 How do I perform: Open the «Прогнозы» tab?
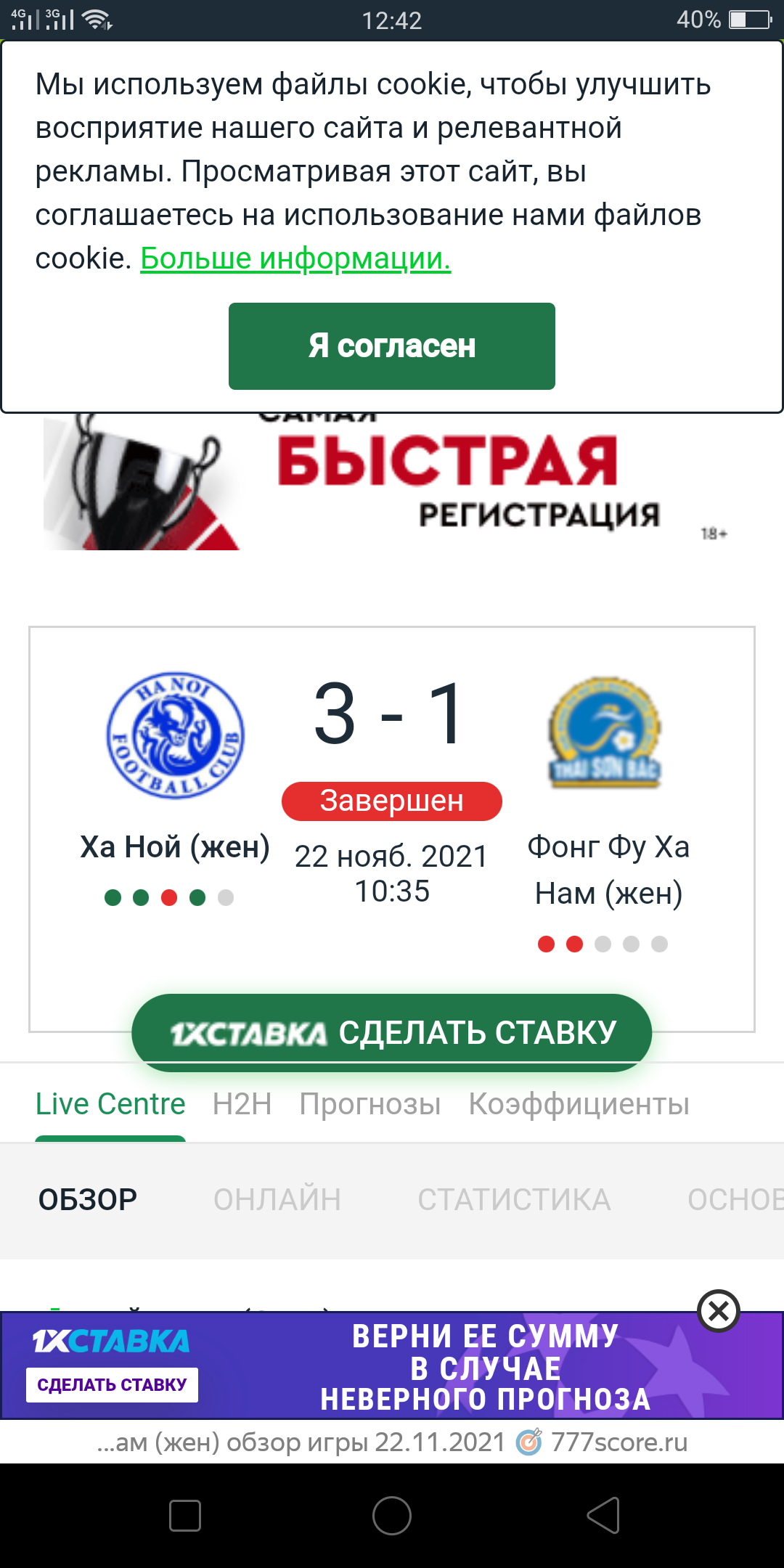370,1104
